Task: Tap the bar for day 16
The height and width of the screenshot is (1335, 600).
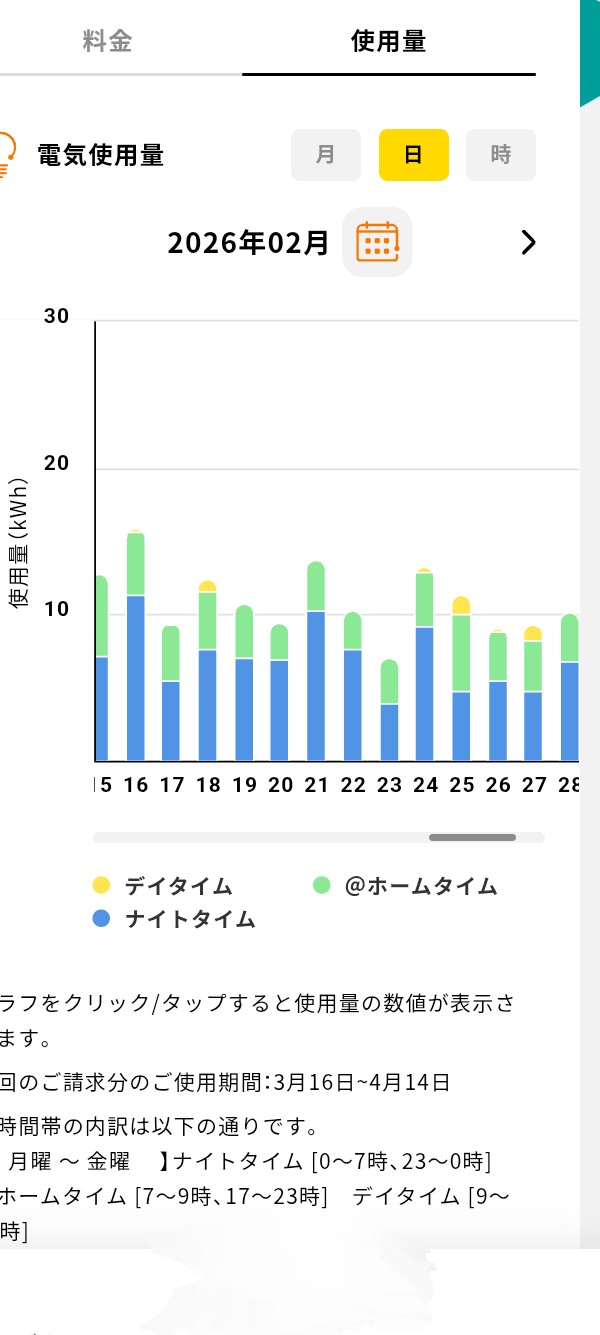Action: click(136, 660)
